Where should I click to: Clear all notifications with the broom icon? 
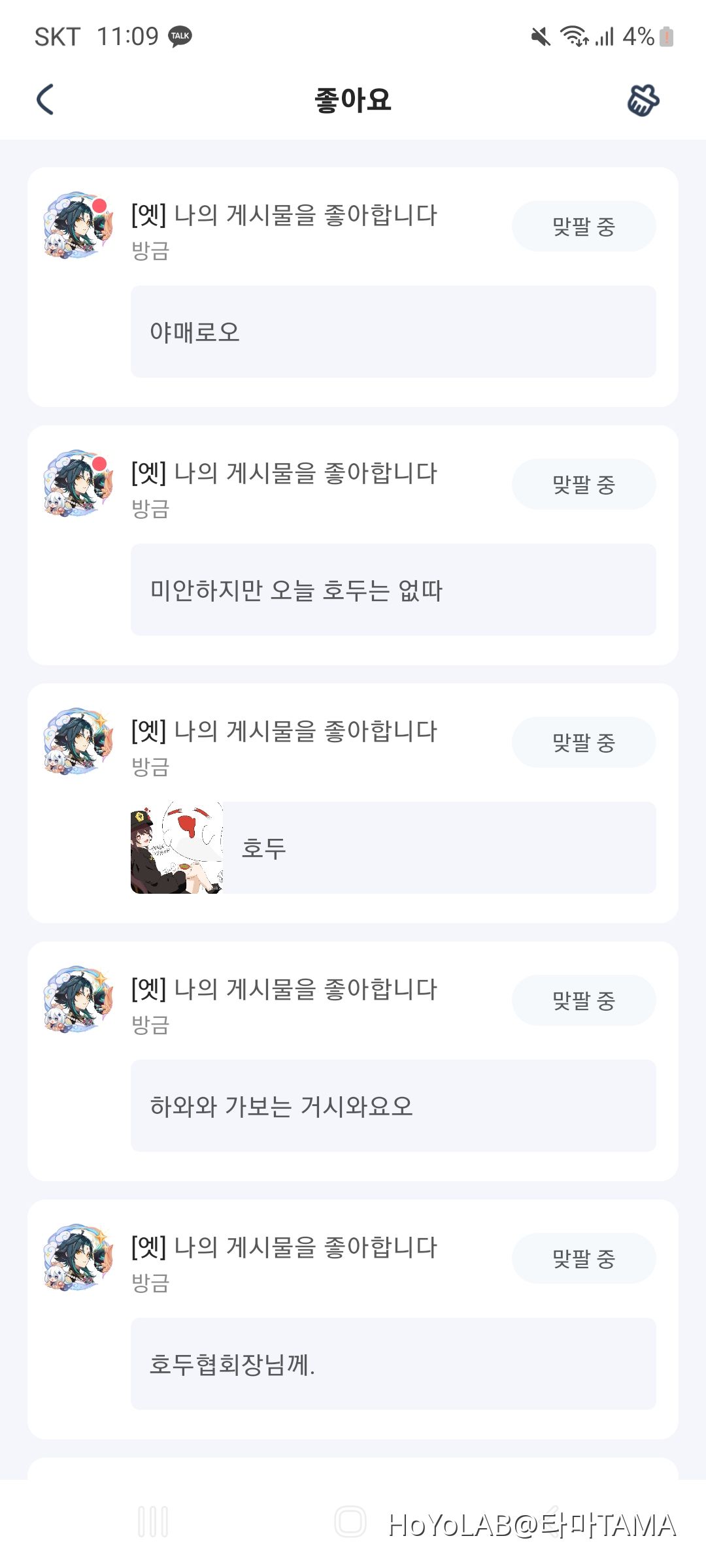coord(643,100)
